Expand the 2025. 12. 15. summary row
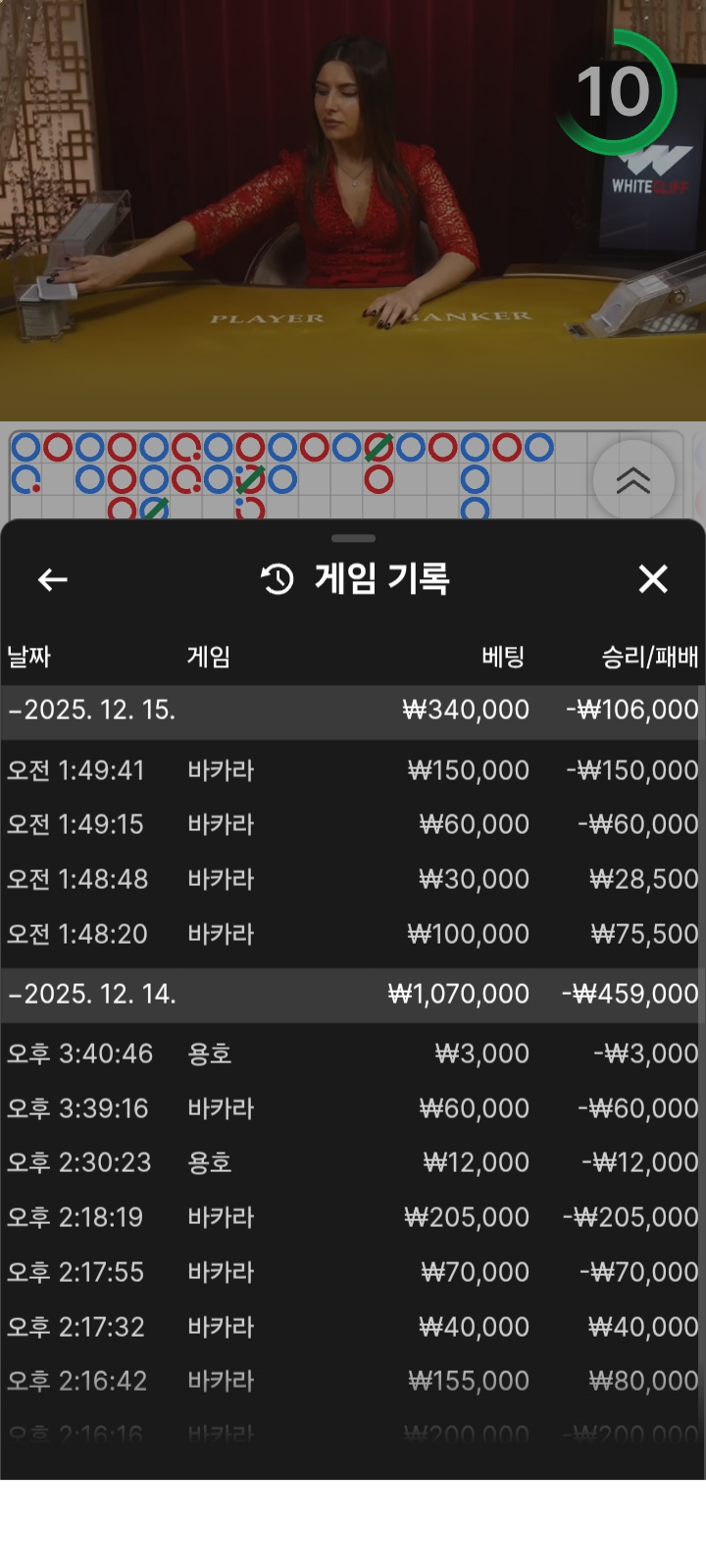Screen dimensions: 706x1568 pyautogui.click(x=353, y=710)
